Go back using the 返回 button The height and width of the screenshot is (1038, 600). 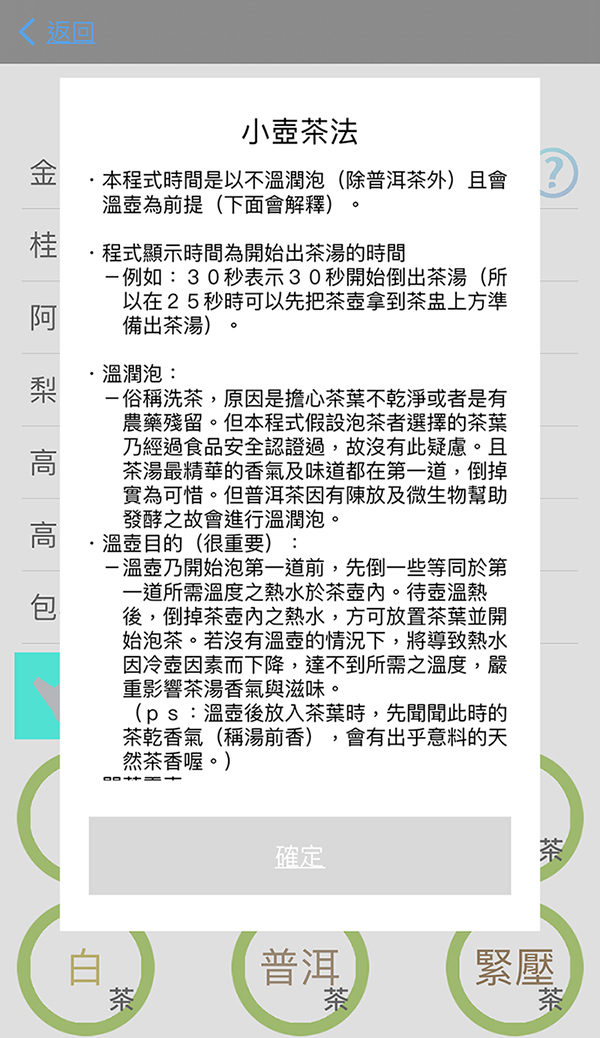(x=57, y=32)
